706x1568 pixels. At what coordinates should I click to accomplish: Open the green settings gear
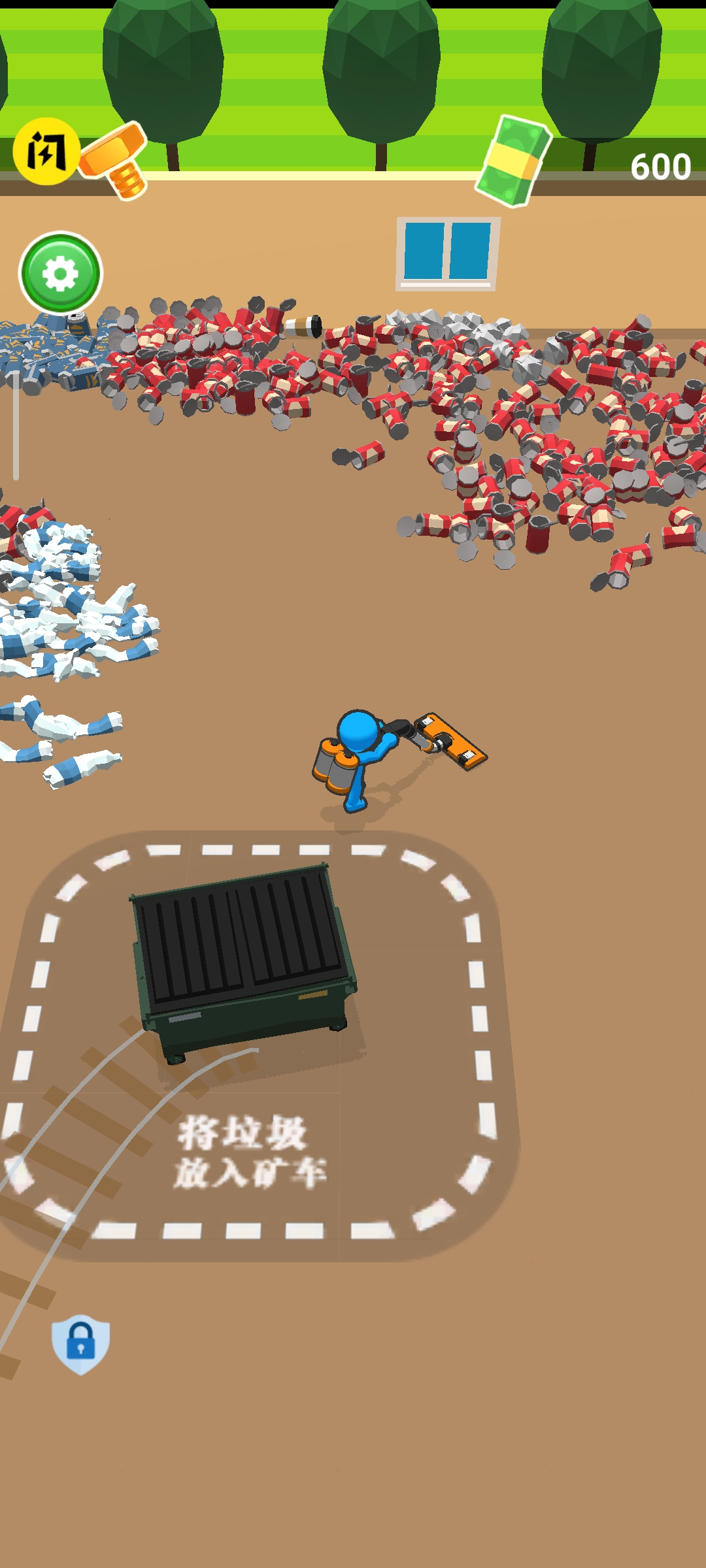click(61, 273)
